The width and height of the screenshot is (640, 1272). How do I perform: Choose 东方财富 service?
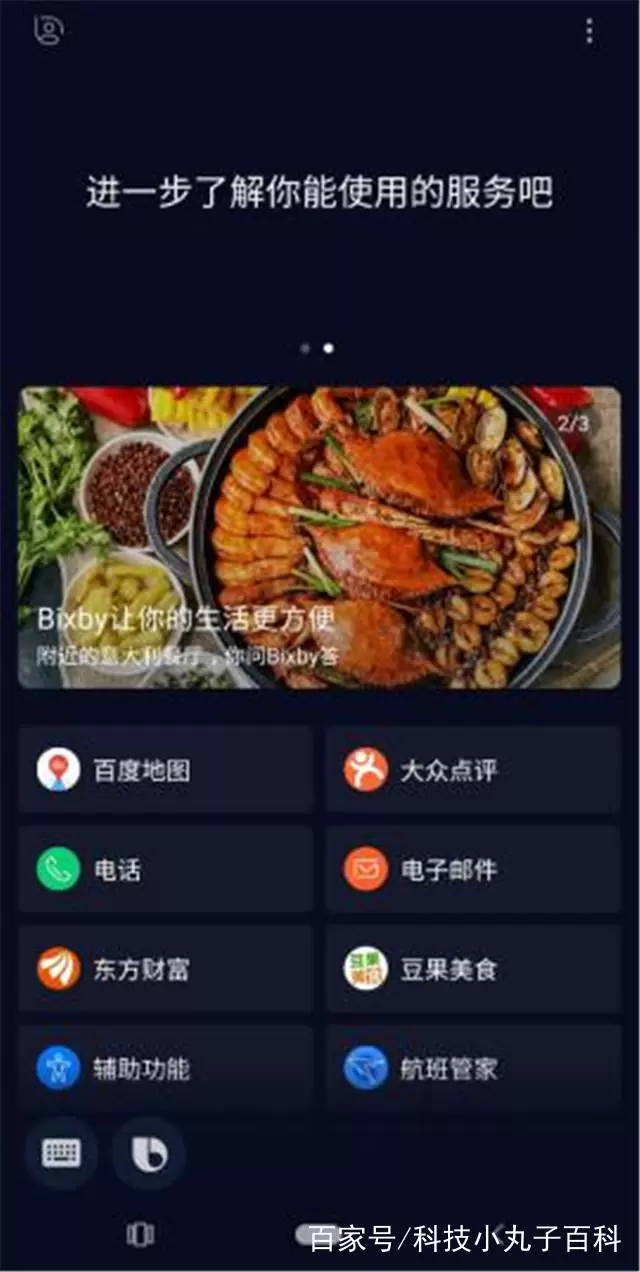pos(165,969)
